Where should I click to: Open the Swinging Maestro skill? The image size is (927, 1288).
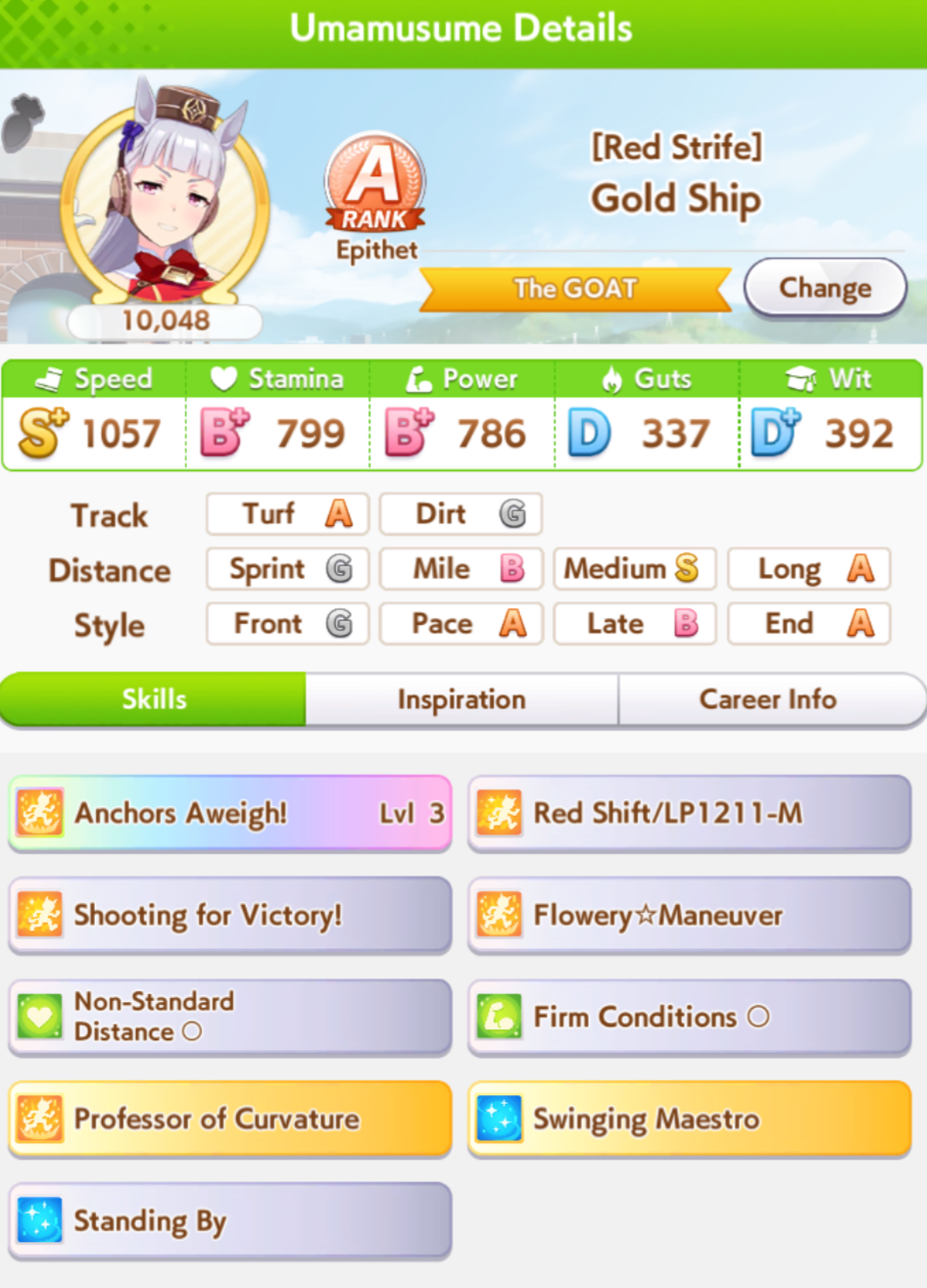(690, 1119)
